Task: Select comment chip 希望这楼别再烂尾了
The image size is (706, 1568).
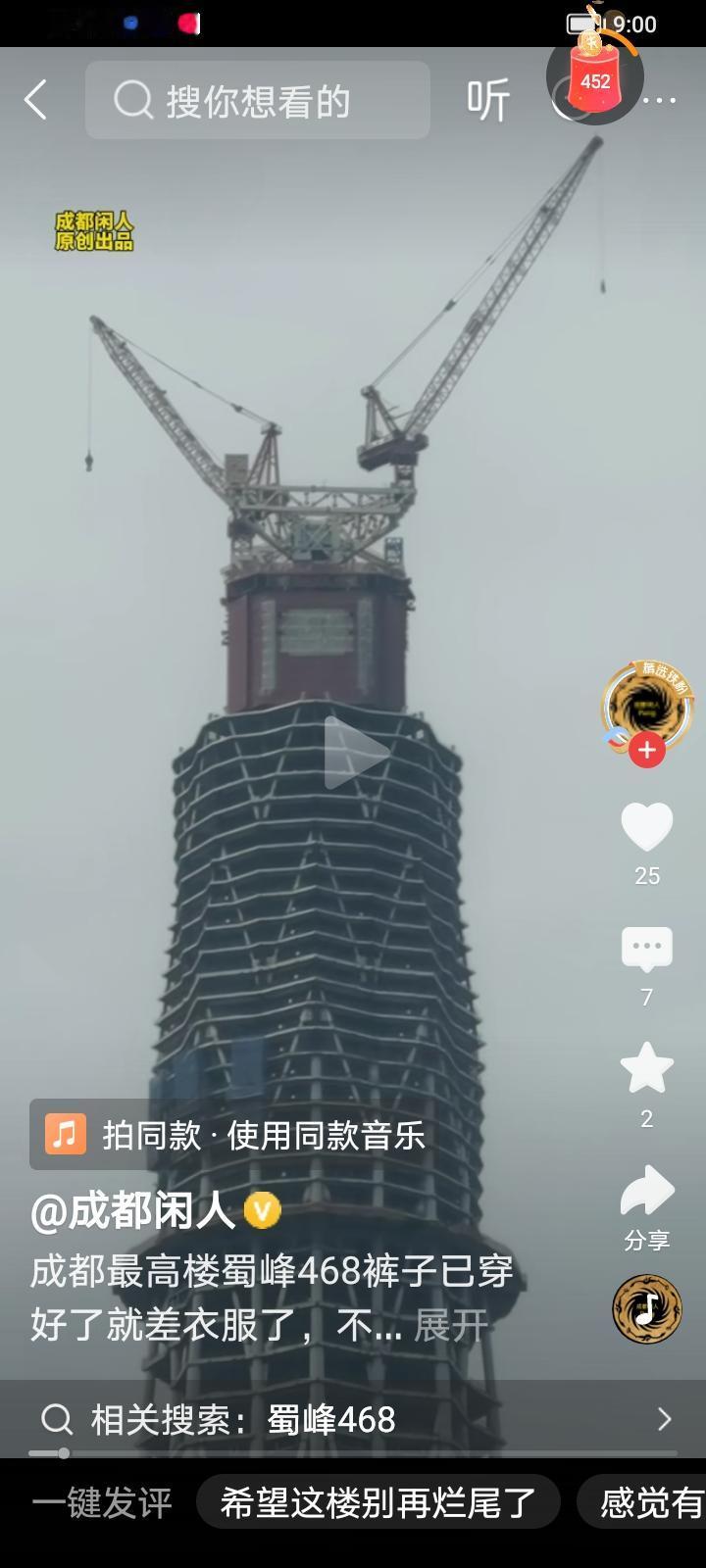Action: click(x=378, y=1499)
